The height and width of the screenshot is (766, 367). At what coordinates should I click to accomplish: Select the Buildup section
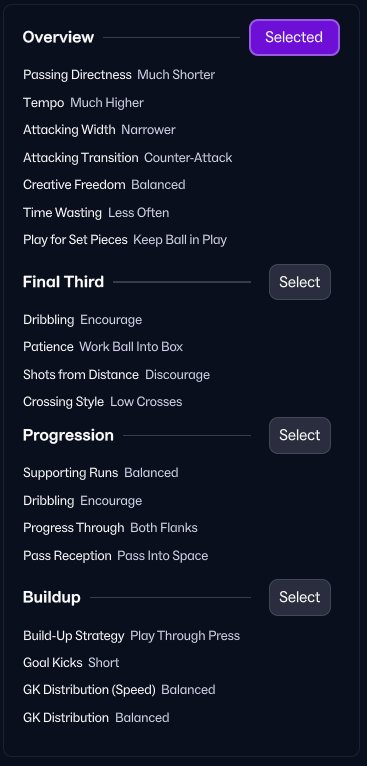[300, 597]
